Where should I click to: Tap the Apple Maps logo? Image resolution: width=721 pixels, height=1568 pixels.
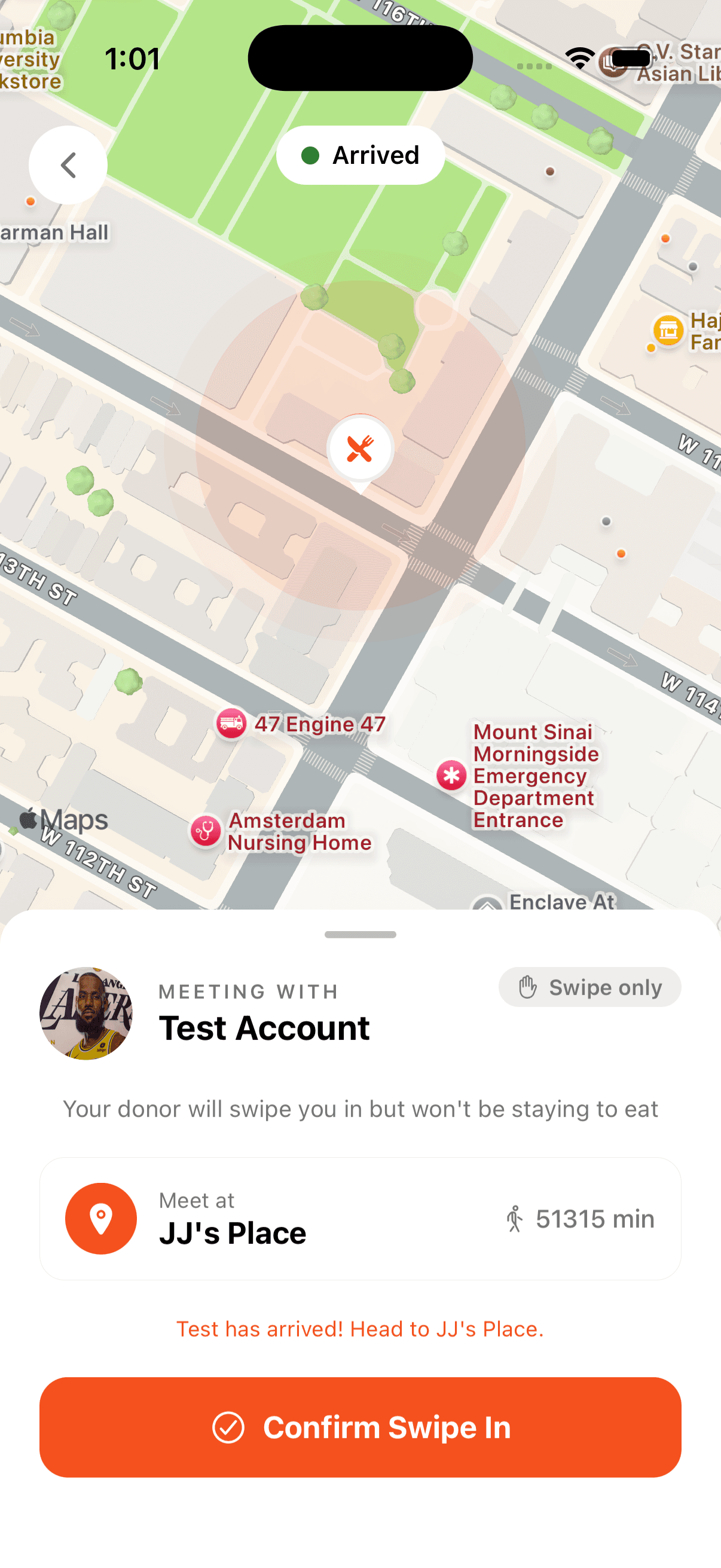point(59,820)
